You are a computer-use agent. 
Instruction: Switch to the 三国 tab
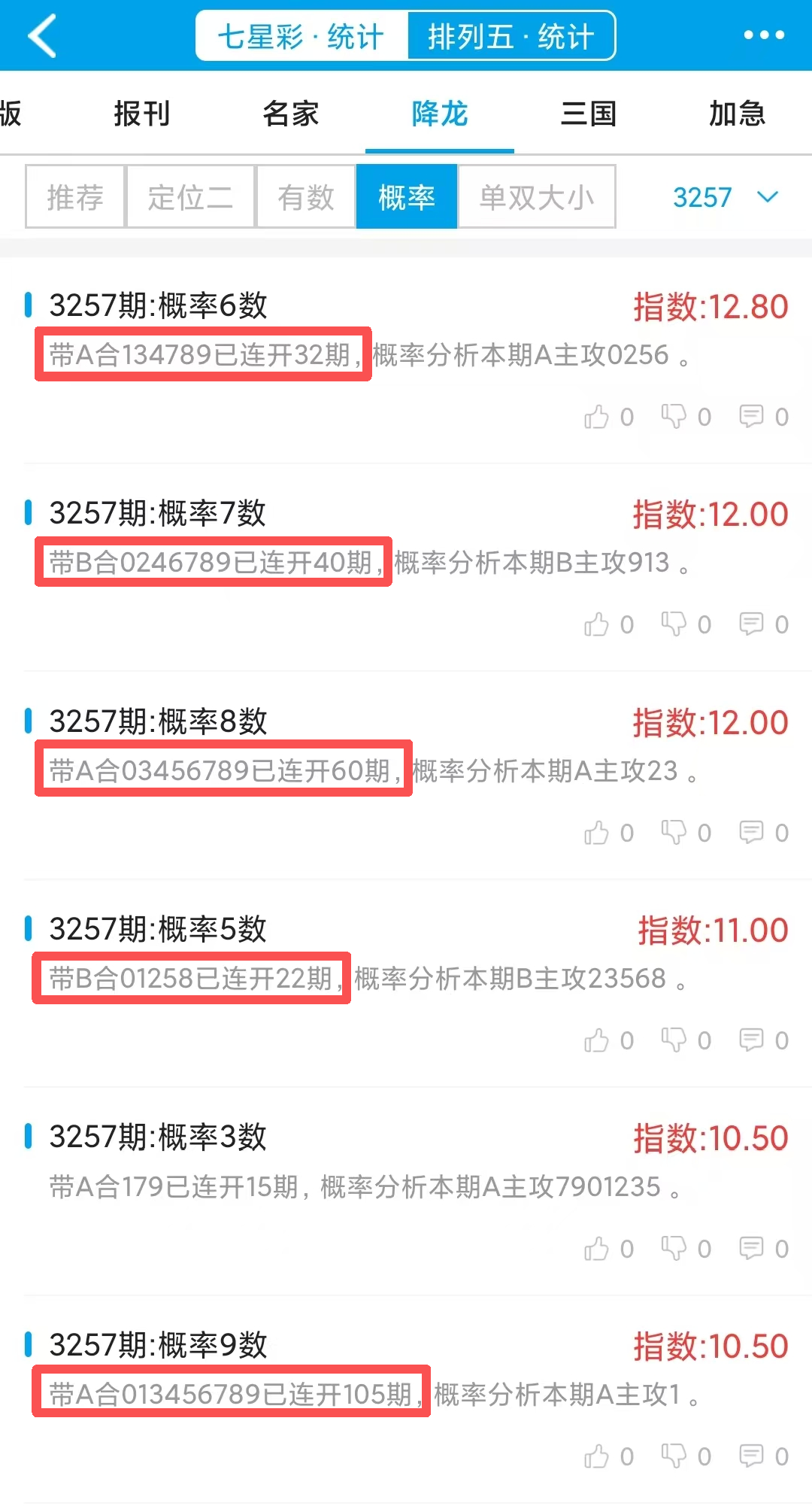tap(589, 114)
